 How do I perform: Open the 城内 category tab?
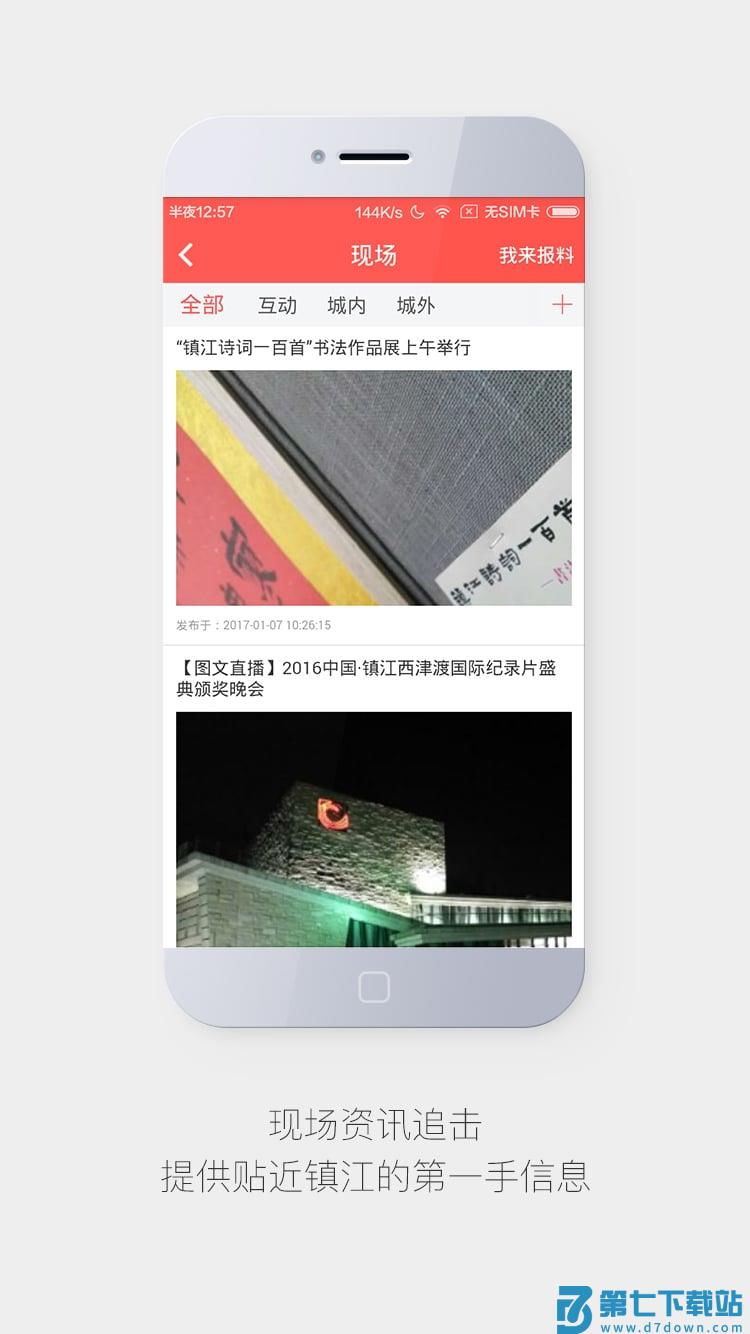tap(345, 305)
